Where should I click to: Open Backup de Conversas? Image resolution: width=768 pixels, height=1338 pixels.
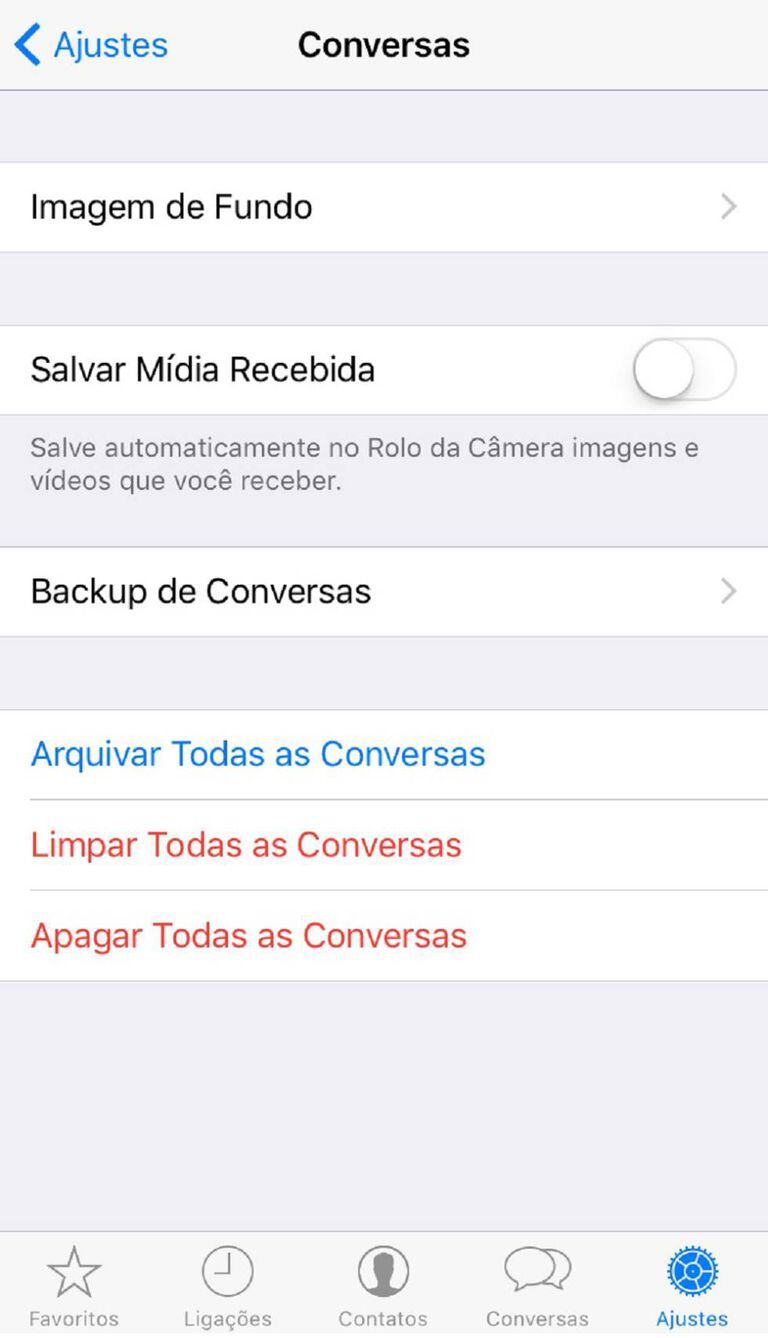coord(384,591)
